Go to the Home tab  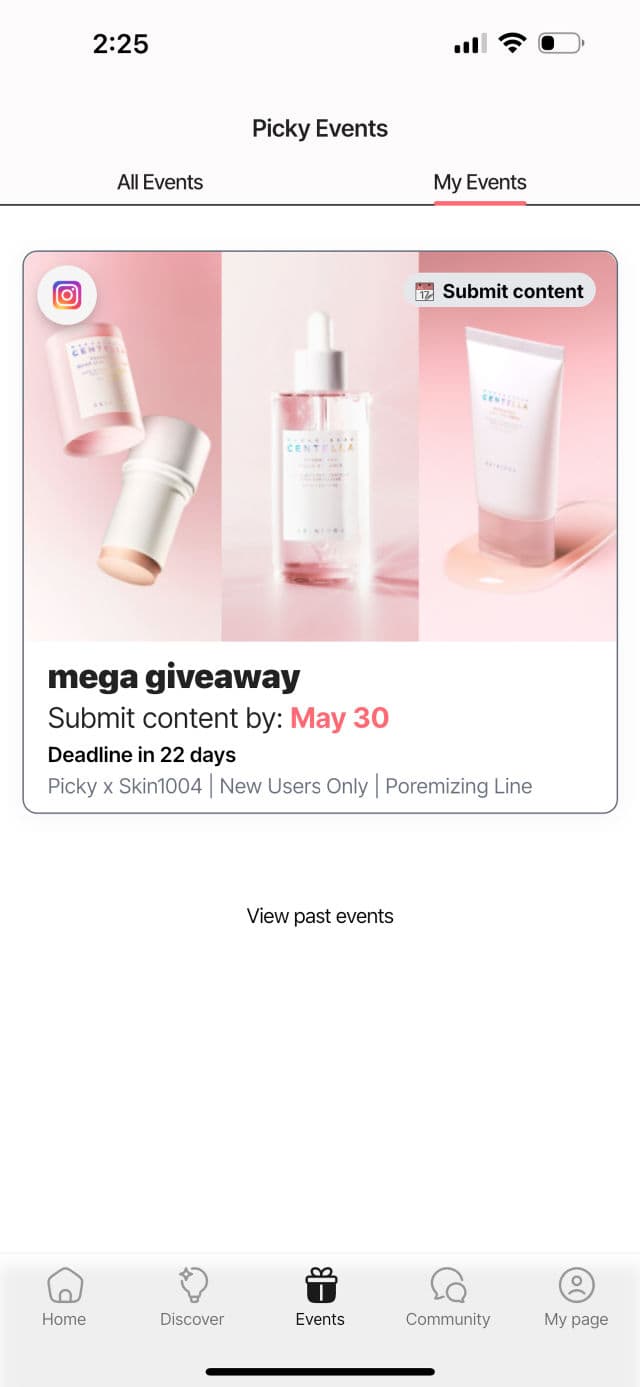pos(64,1297)
